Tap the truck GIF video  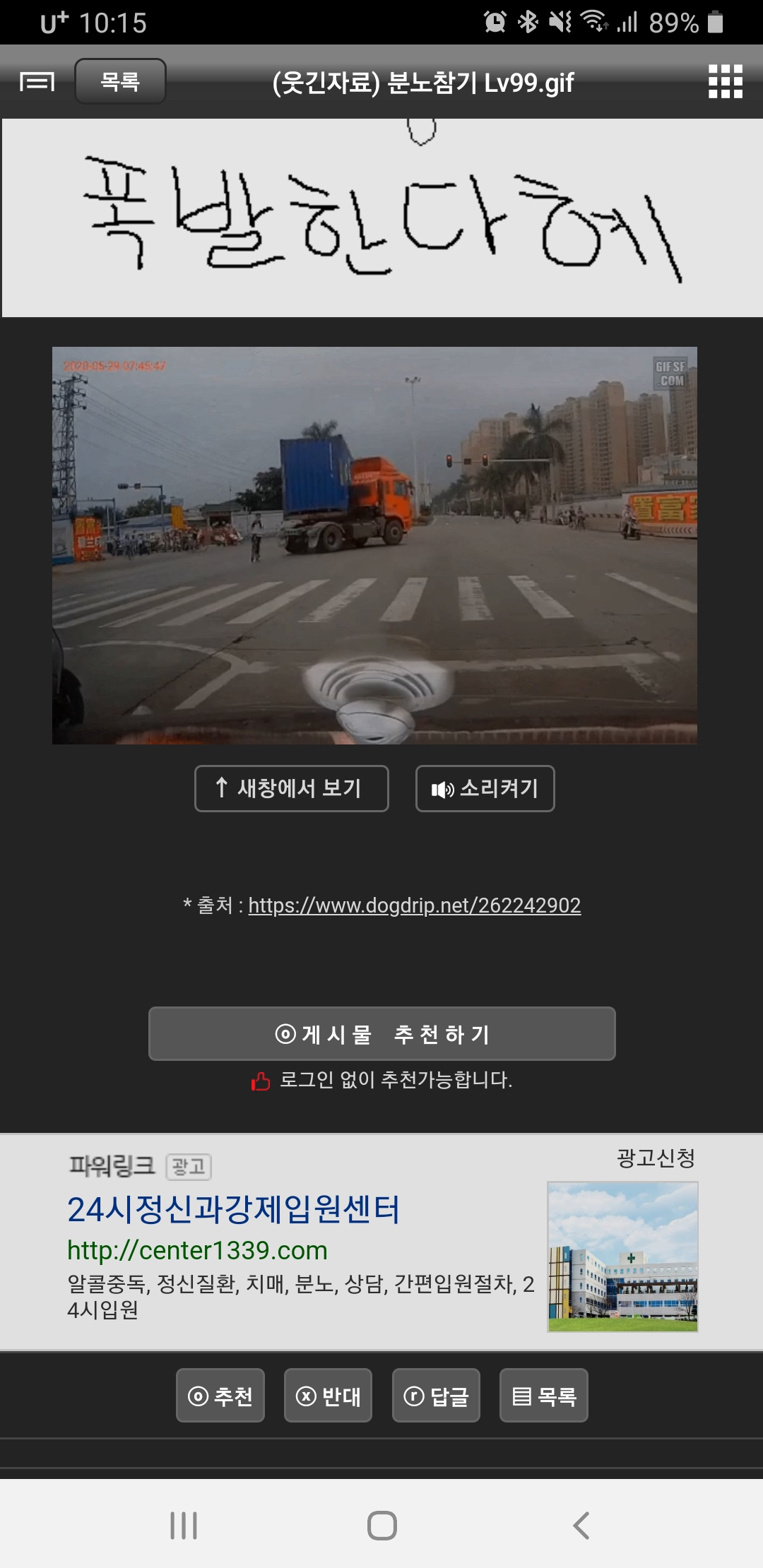[x=374, y=545]
